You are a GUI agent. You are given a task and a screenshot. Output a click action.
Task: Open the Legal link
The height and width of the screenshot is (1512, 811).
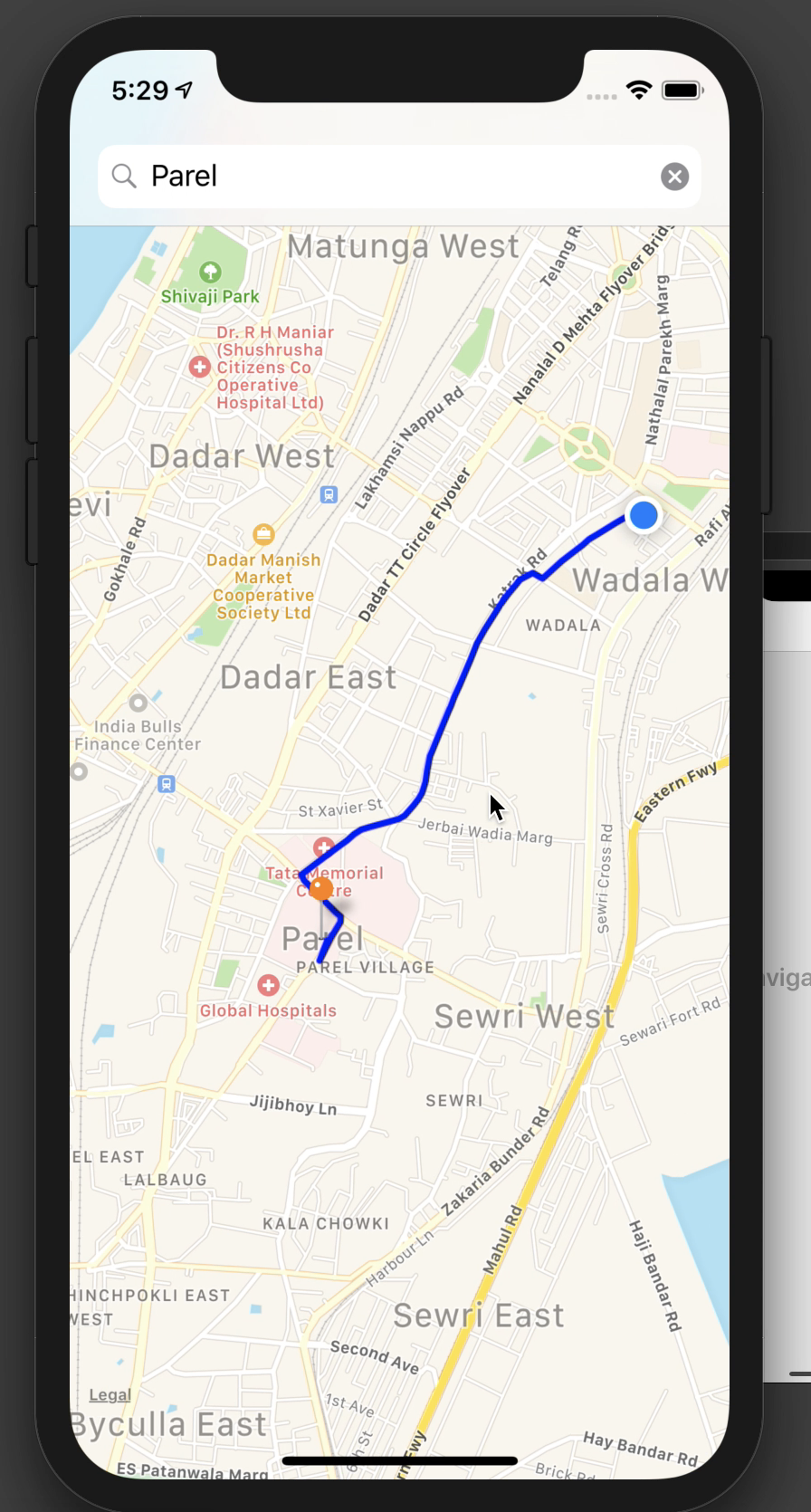109,1395
